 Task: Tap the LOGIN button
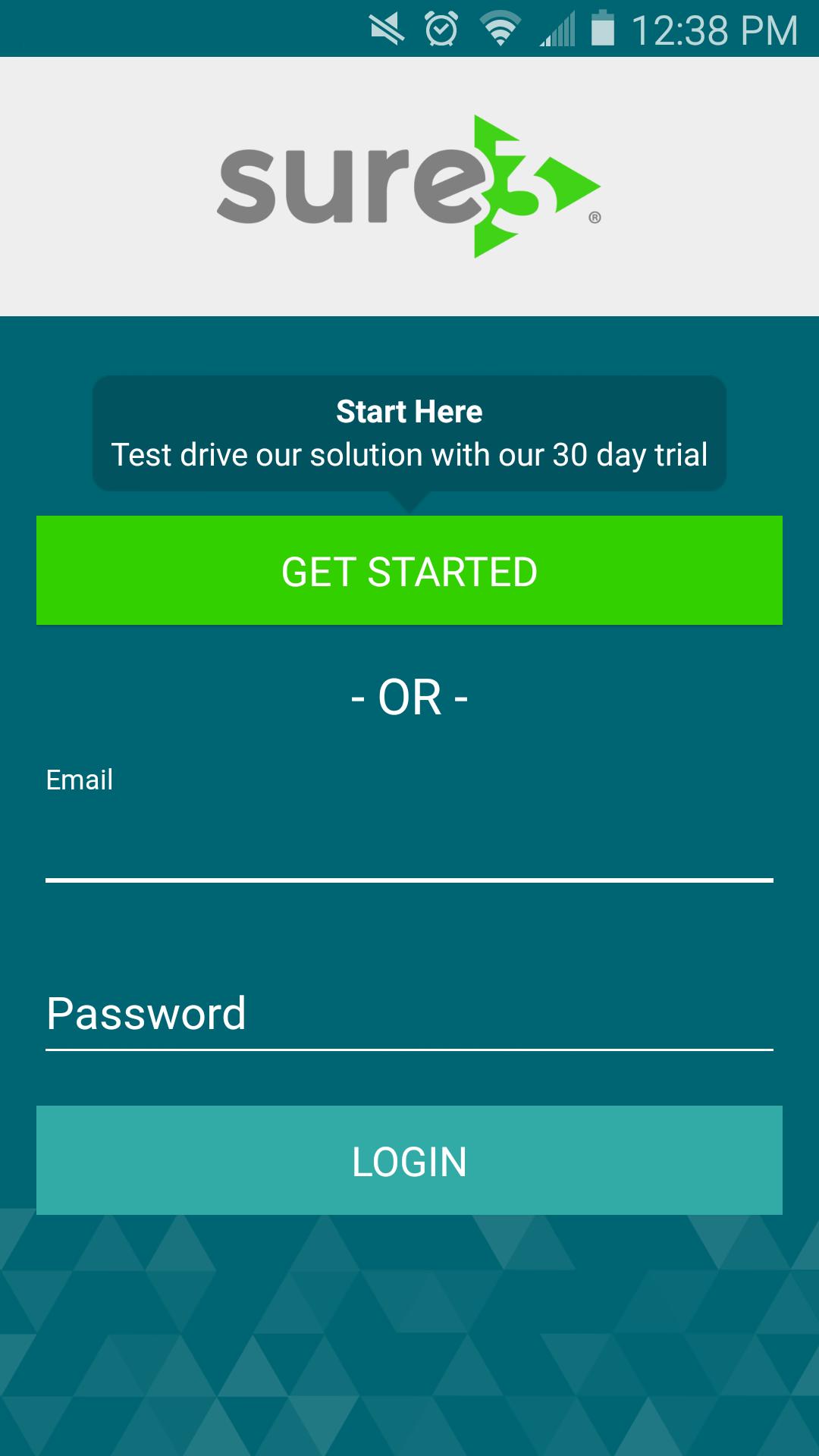[409, 1160]
